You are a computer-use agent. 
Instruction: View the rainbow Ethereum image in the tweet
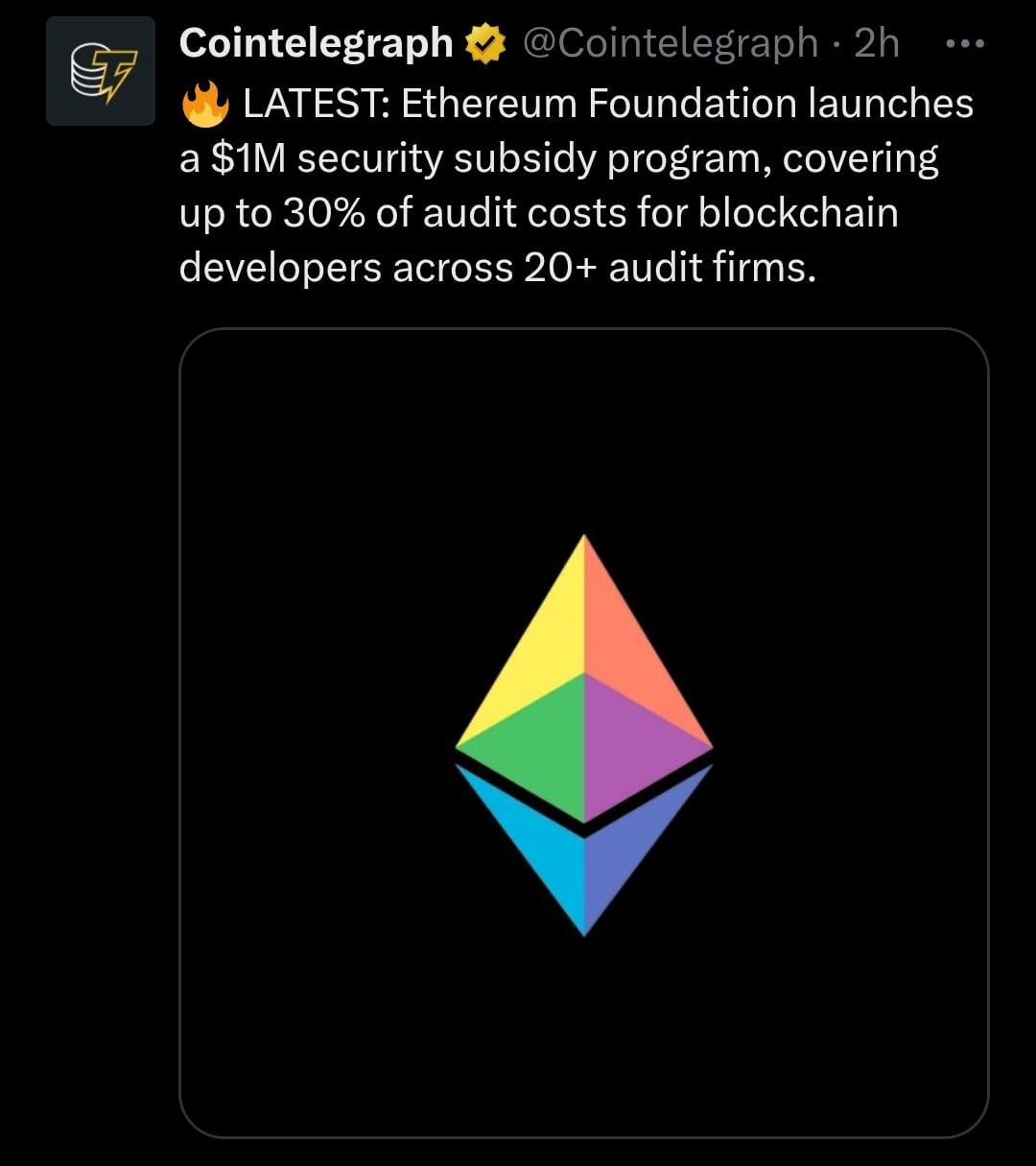pyautogui.click(x=583, y=733)
